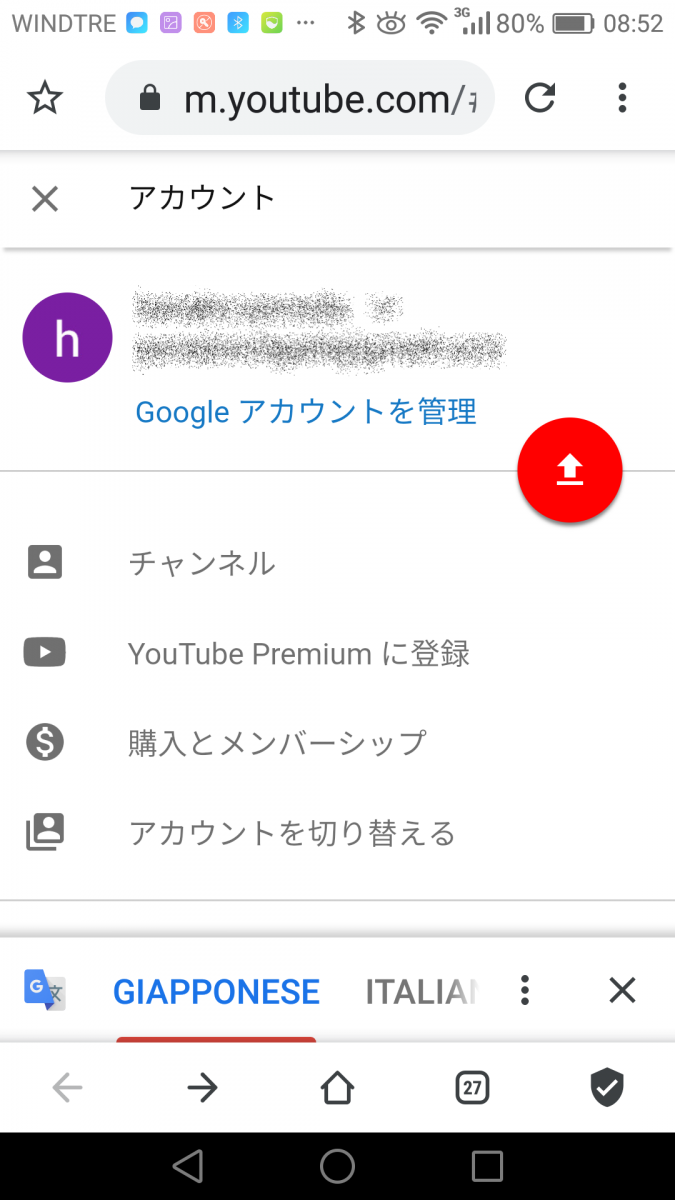
Task: Select GIAPPONESE in the translate bar
Action: 216,991
